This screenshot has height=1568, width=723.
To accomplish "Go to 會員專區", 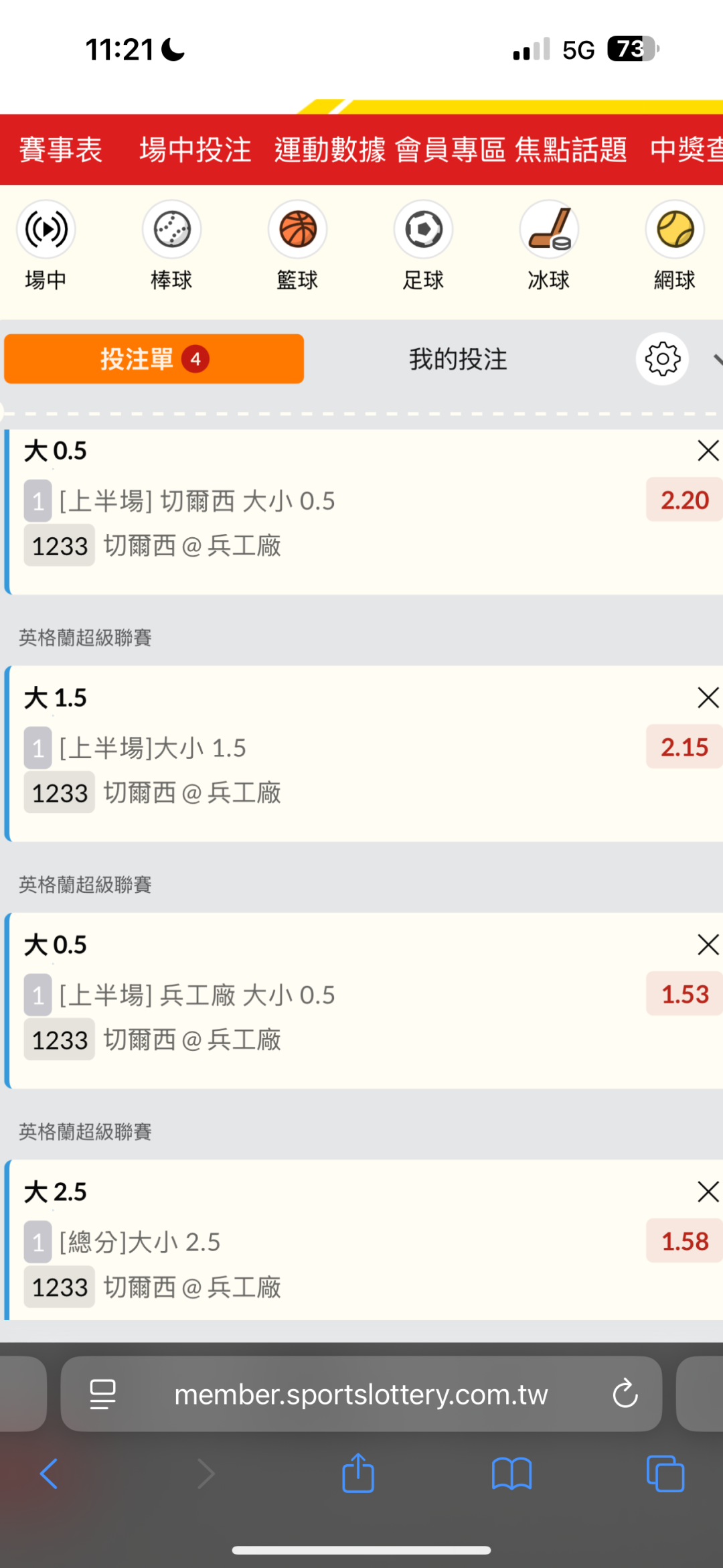I will point(451,149).
